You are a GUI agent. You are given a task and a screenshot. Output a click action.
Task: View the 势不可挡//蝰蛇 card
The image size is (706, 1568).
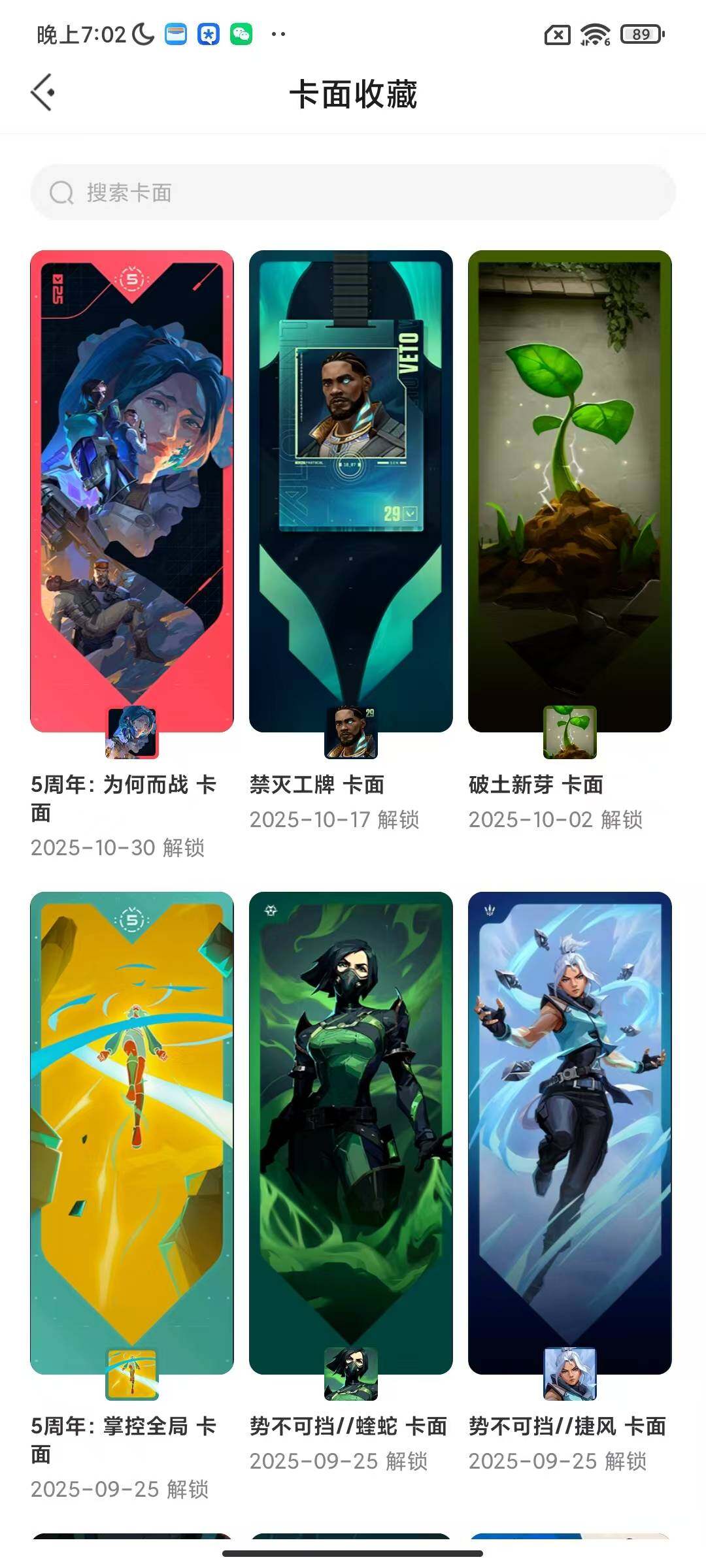[351, 1133]
